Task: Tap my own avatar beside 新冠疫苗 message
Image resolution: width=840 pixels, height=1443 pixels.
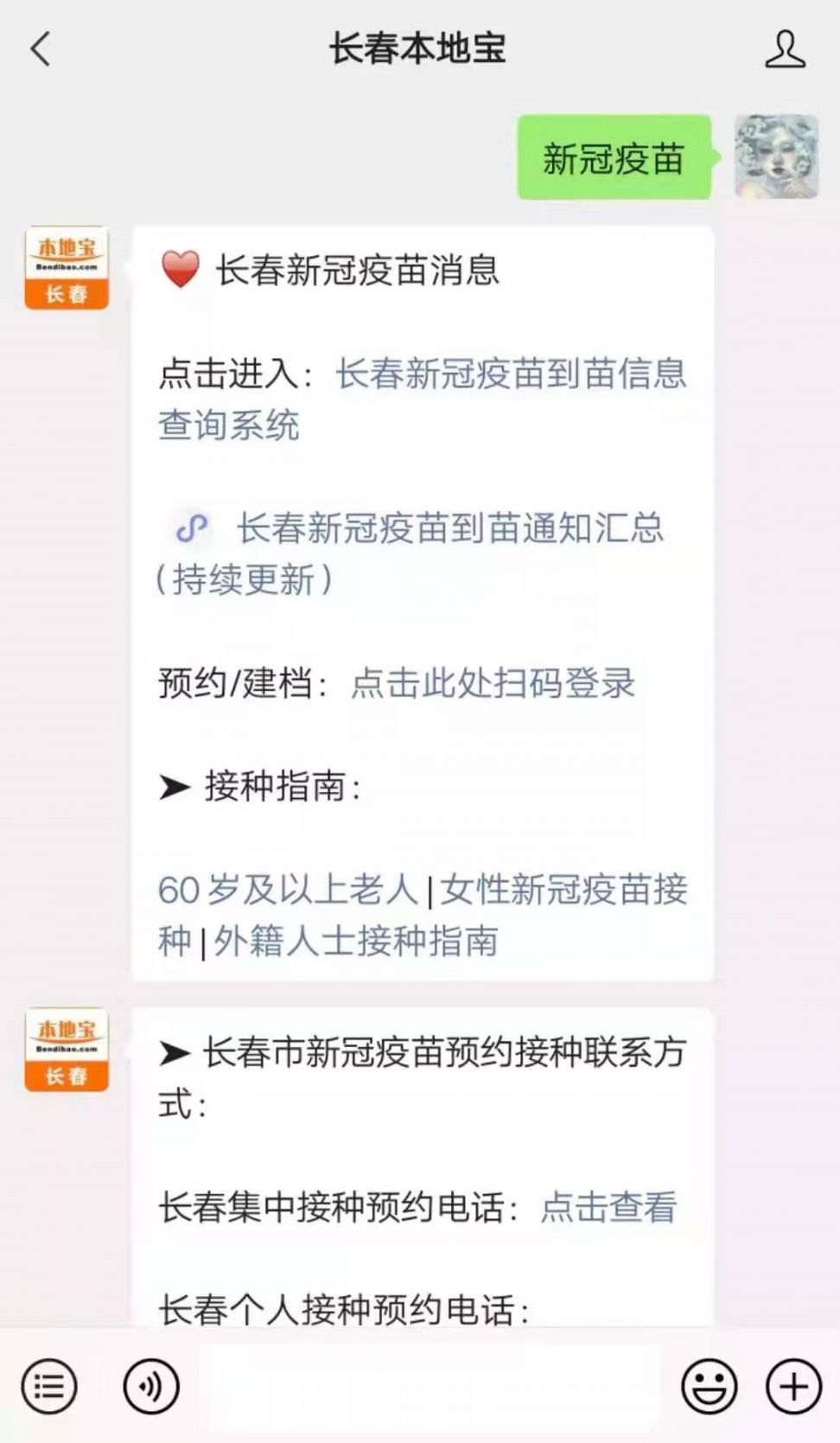Action: 776,157
